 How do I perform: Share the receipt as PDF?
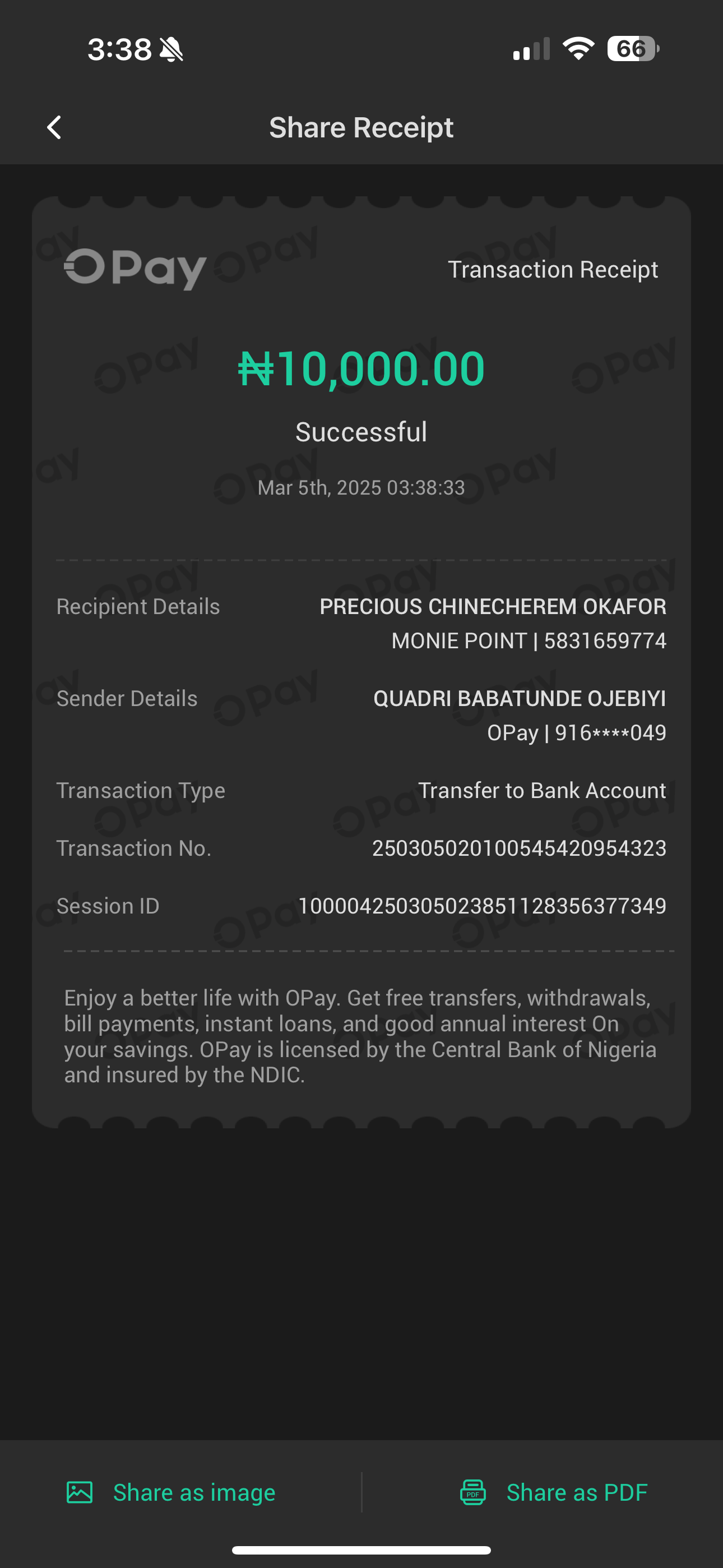(554, 1492)
